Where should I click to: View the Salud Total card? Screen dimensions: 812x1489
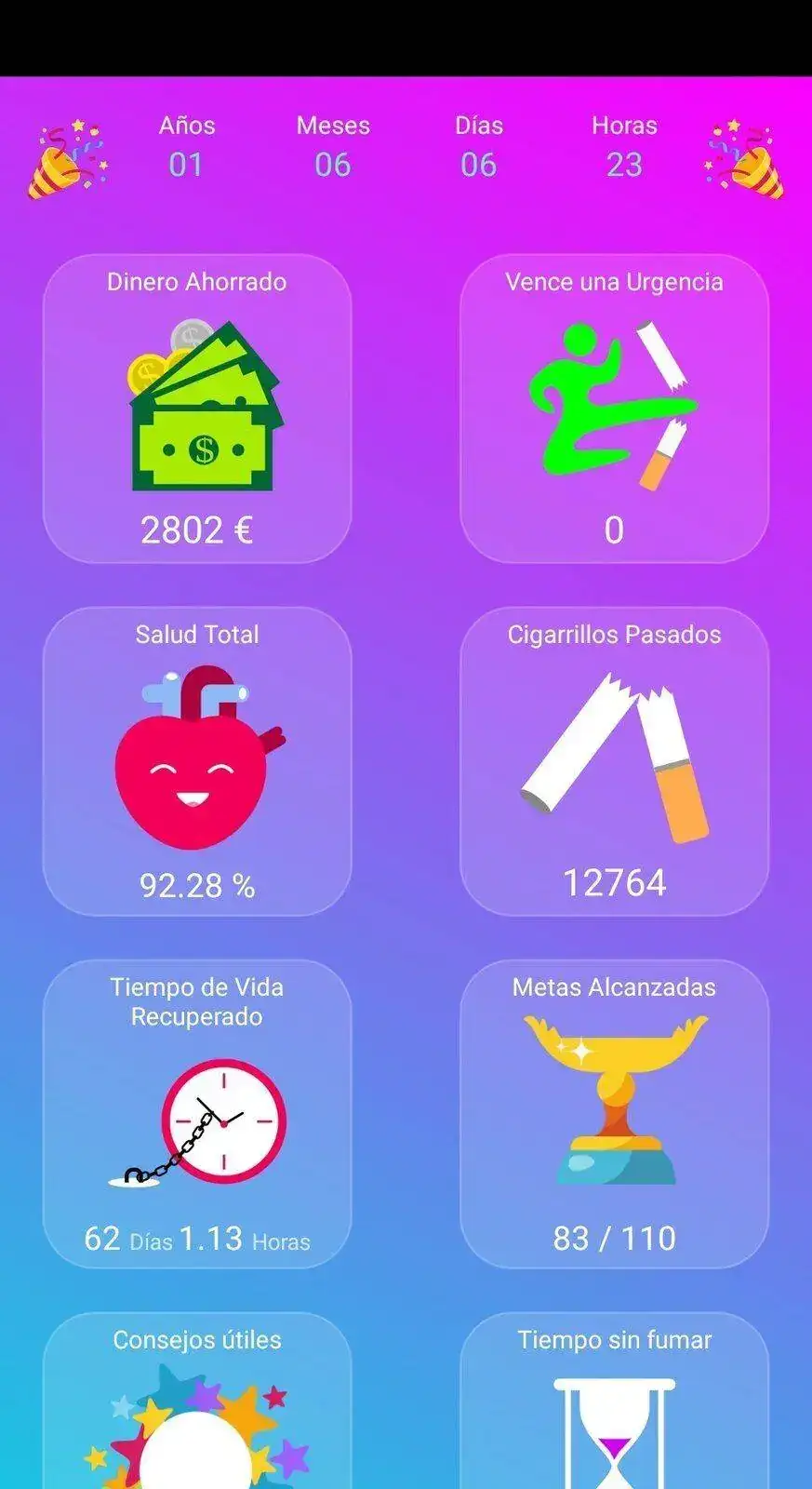pos(197,761)
